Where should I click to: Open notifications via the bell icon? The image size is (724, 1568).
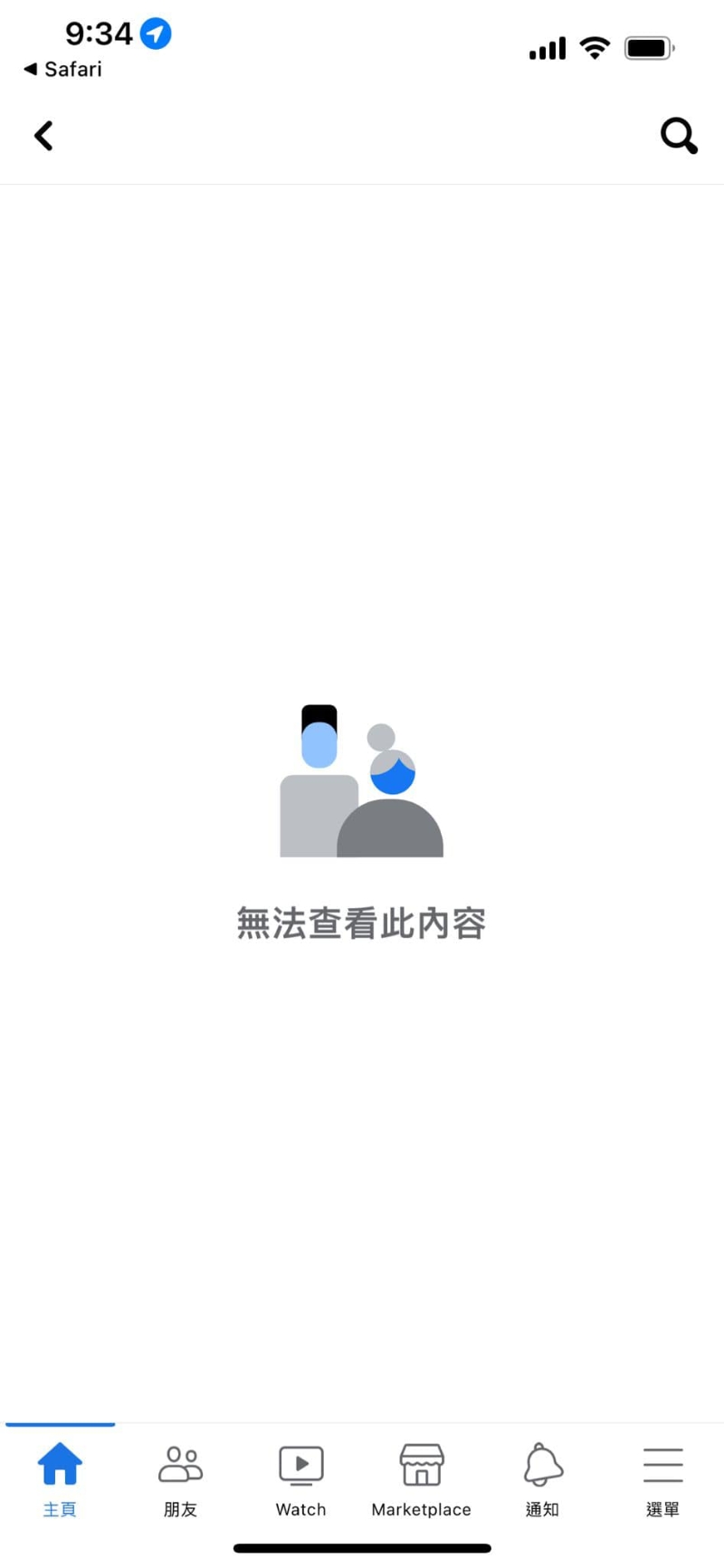pos(542,1462)
